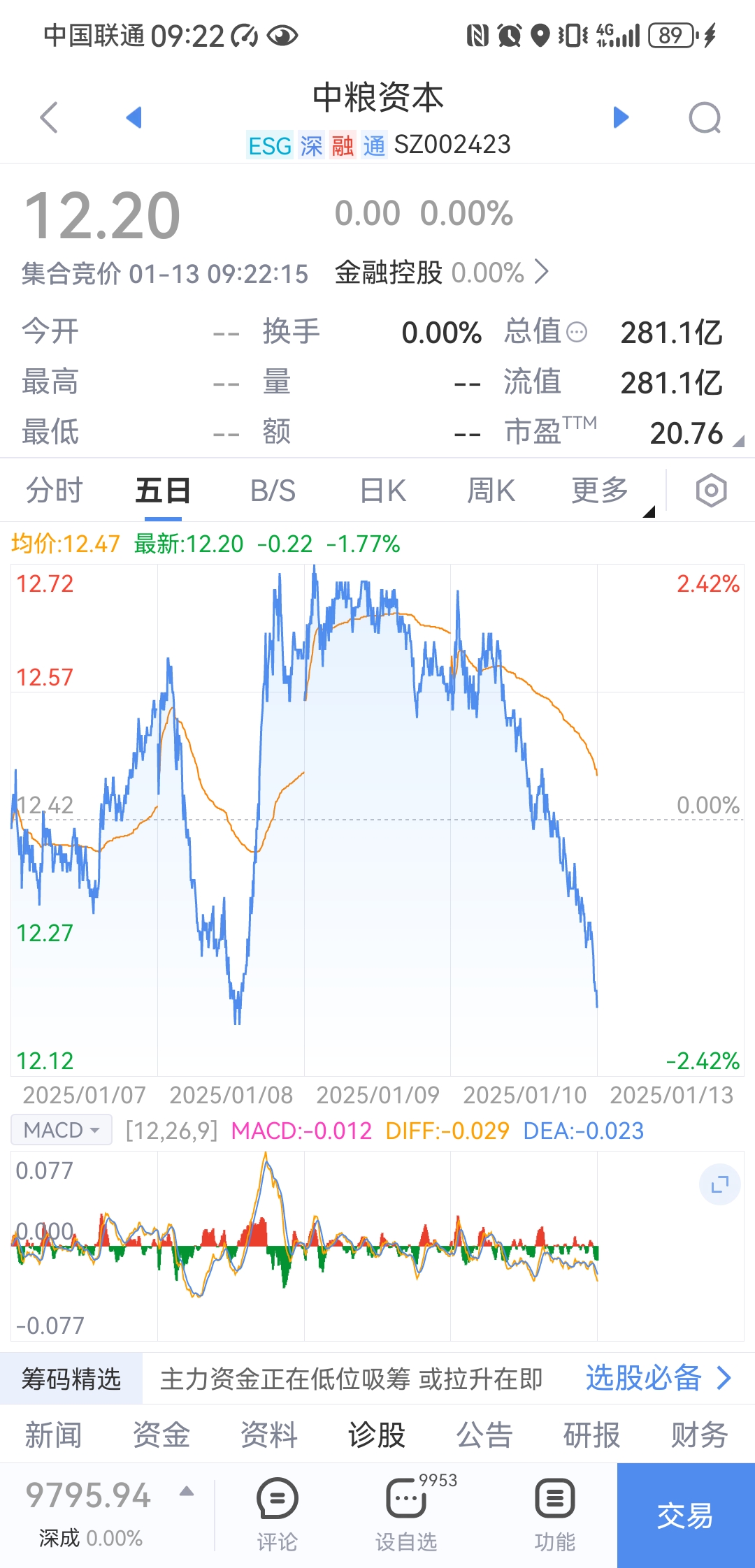Switch to the 分时 chart tab
Viewport: 755px width, 1568px height.
pos(54,491)
